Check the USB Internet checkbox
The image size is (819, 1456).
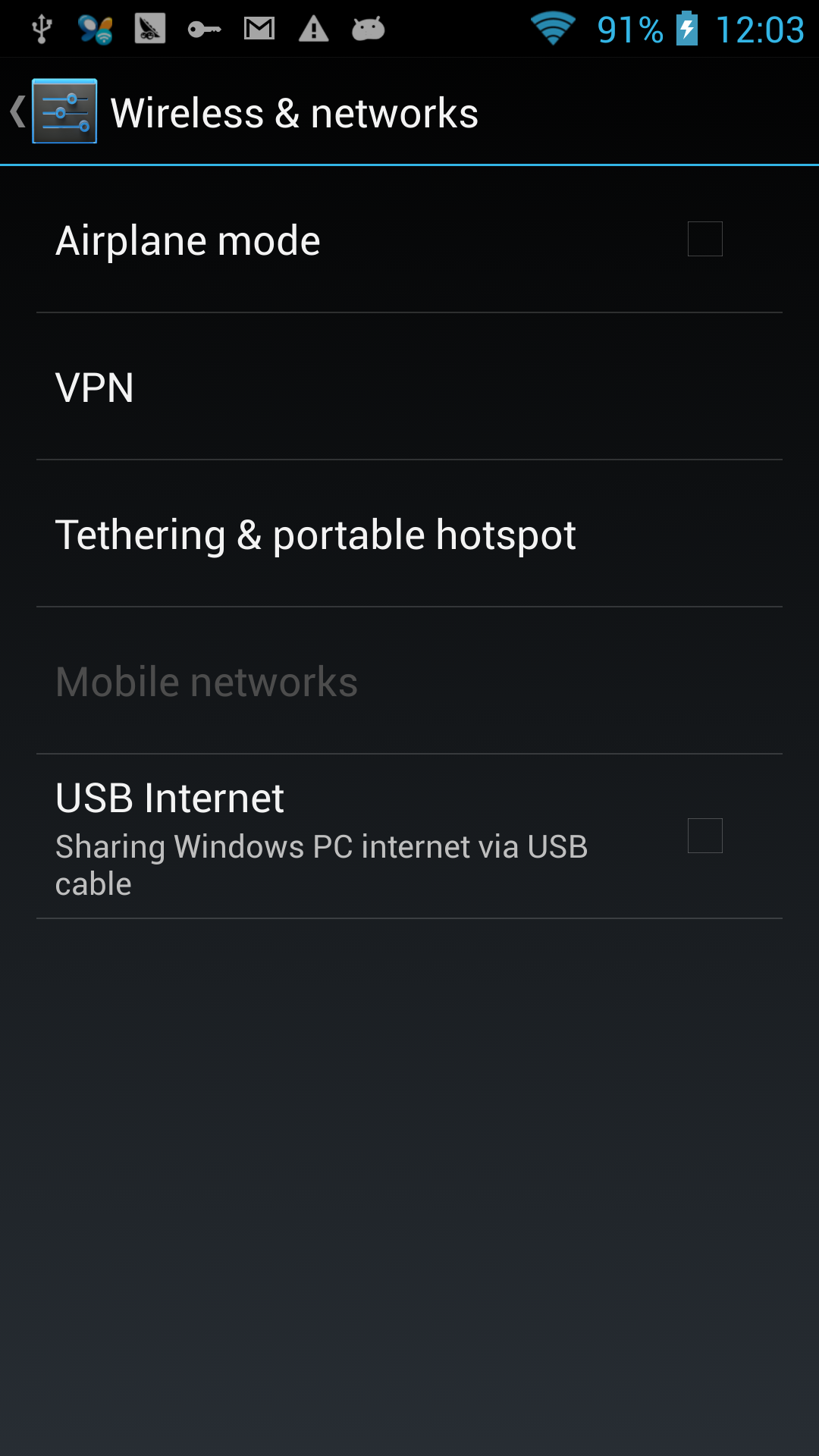[704, 836]
